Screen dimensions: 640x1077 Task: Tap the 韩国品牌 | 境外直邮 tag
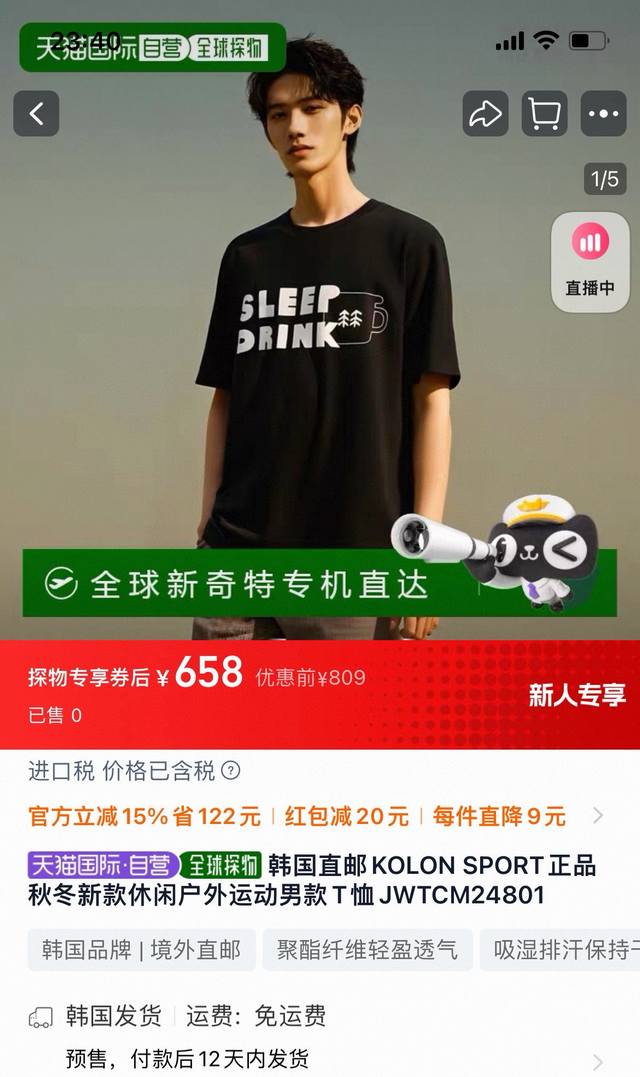tap(141, 949)
